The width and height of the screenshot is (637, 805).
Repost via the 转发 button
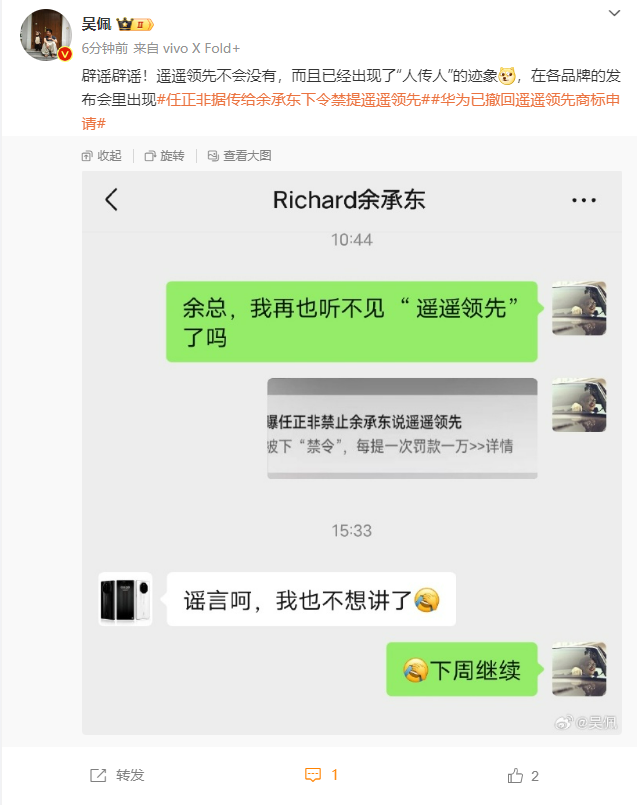coord(118,775)
